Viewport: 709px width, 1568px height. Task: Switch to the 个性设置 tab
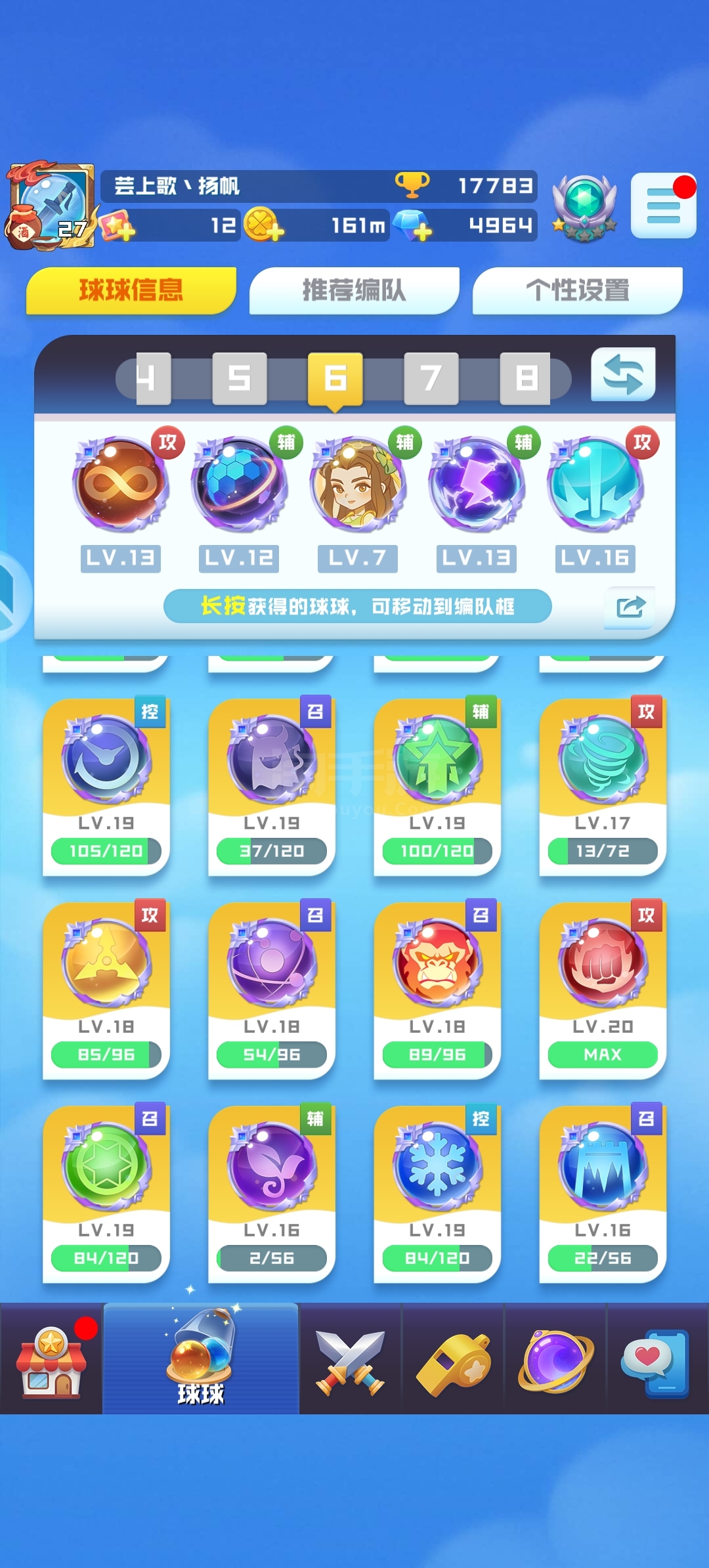577,290
